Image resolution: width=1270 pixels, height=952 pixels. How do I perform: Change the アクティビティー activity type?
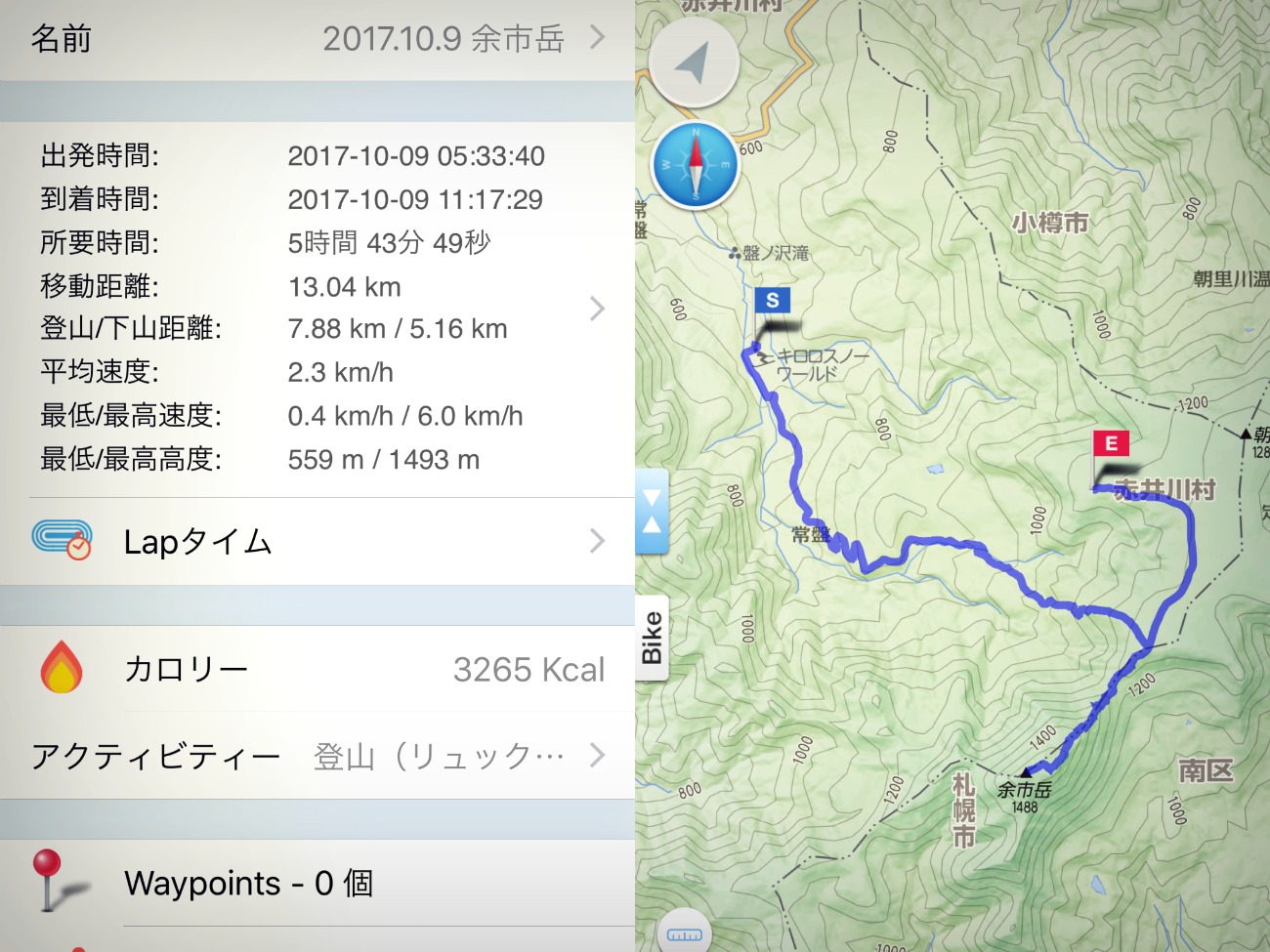[x=317, y=755]
